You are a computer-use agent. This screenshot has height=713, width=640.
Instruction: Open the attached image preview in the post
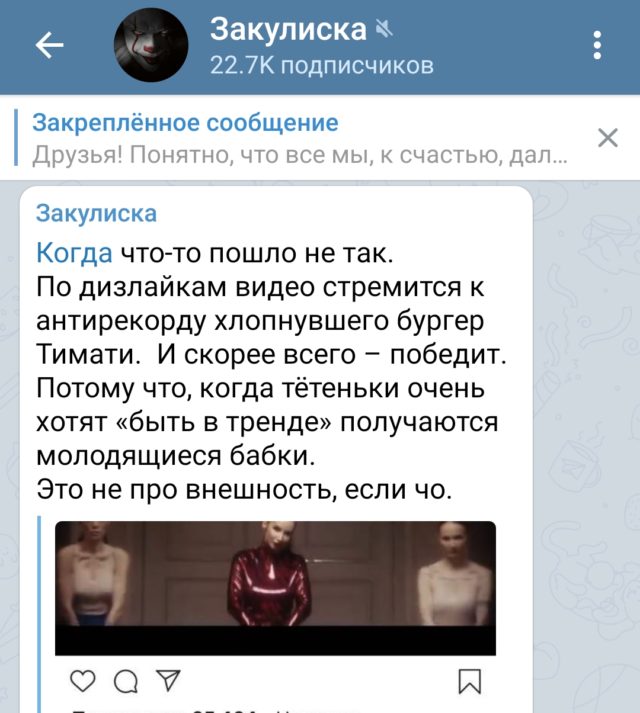tap(275, 588)
